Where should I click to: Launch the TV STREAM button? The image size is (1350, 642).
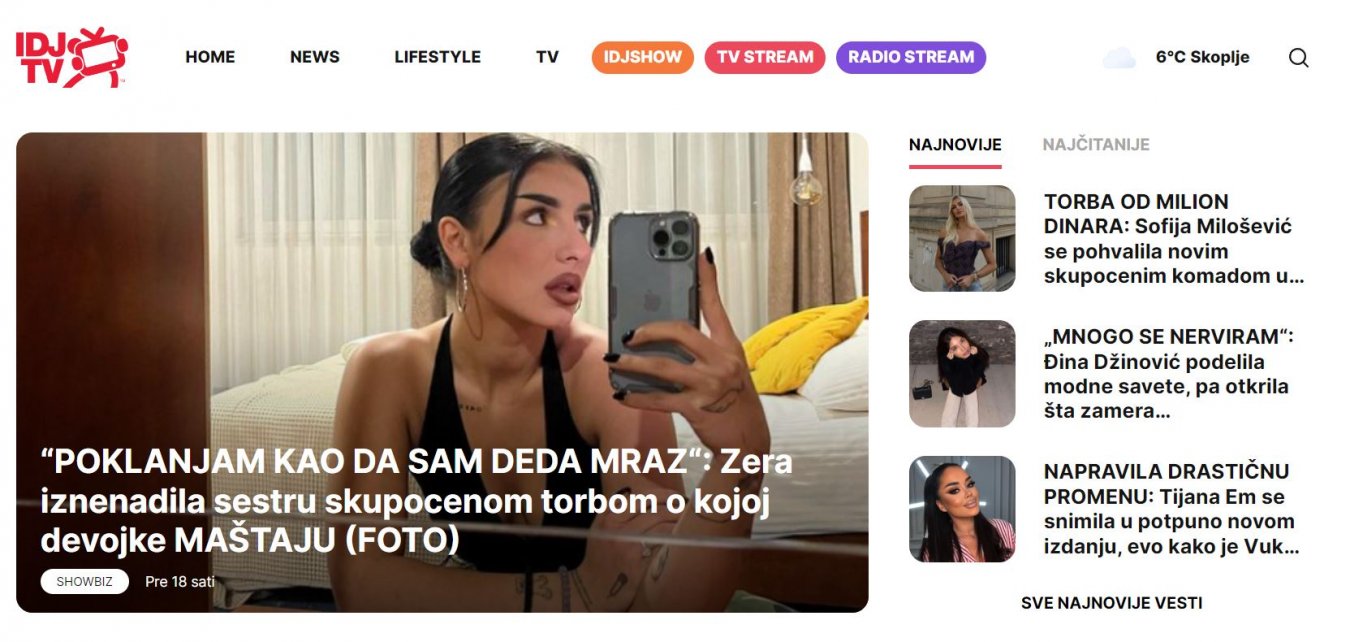(765, 57)
